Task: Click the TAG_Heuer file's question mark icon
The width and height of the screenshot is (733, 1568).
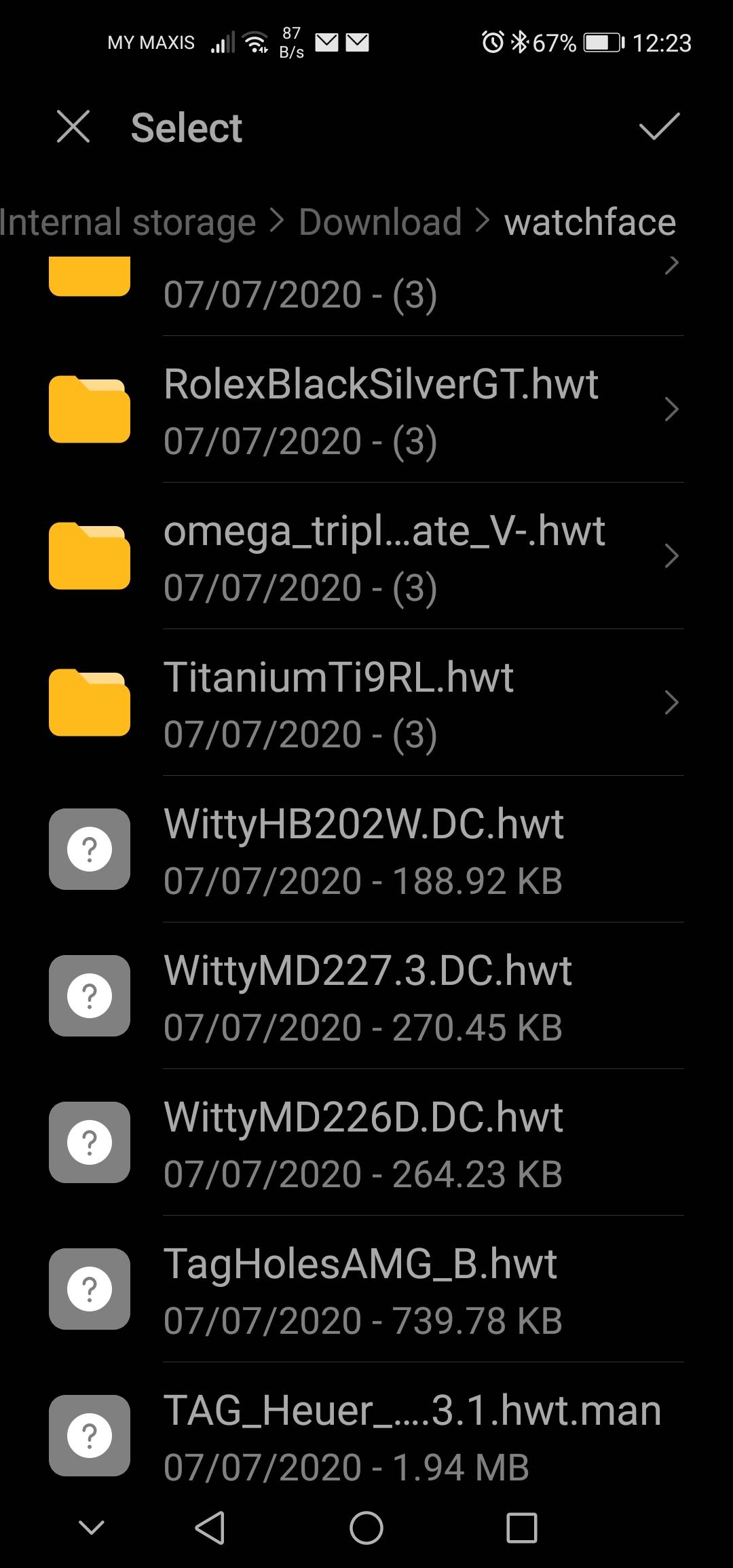Action: point(89,1432)
